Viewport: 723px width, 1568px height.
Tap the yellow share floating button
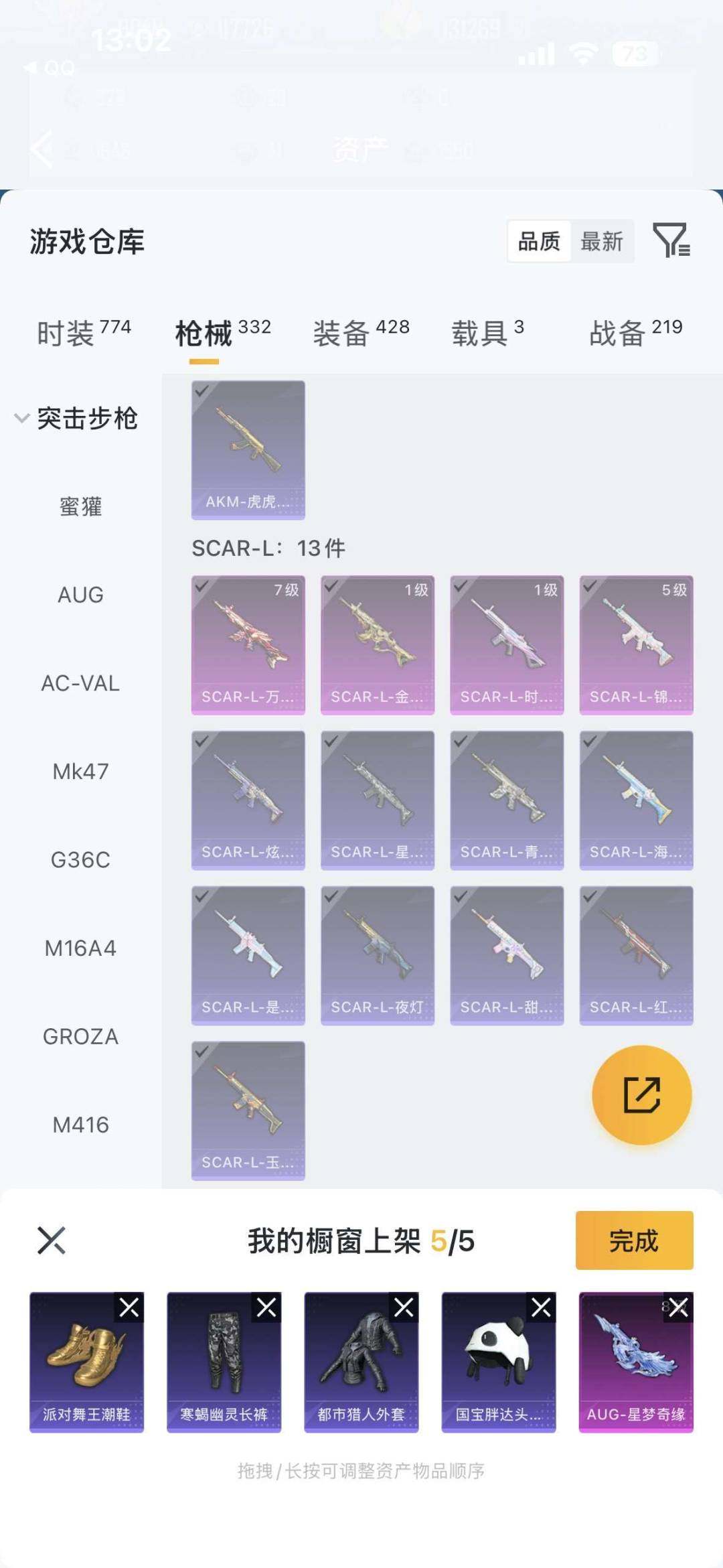tap(641, 1095)
